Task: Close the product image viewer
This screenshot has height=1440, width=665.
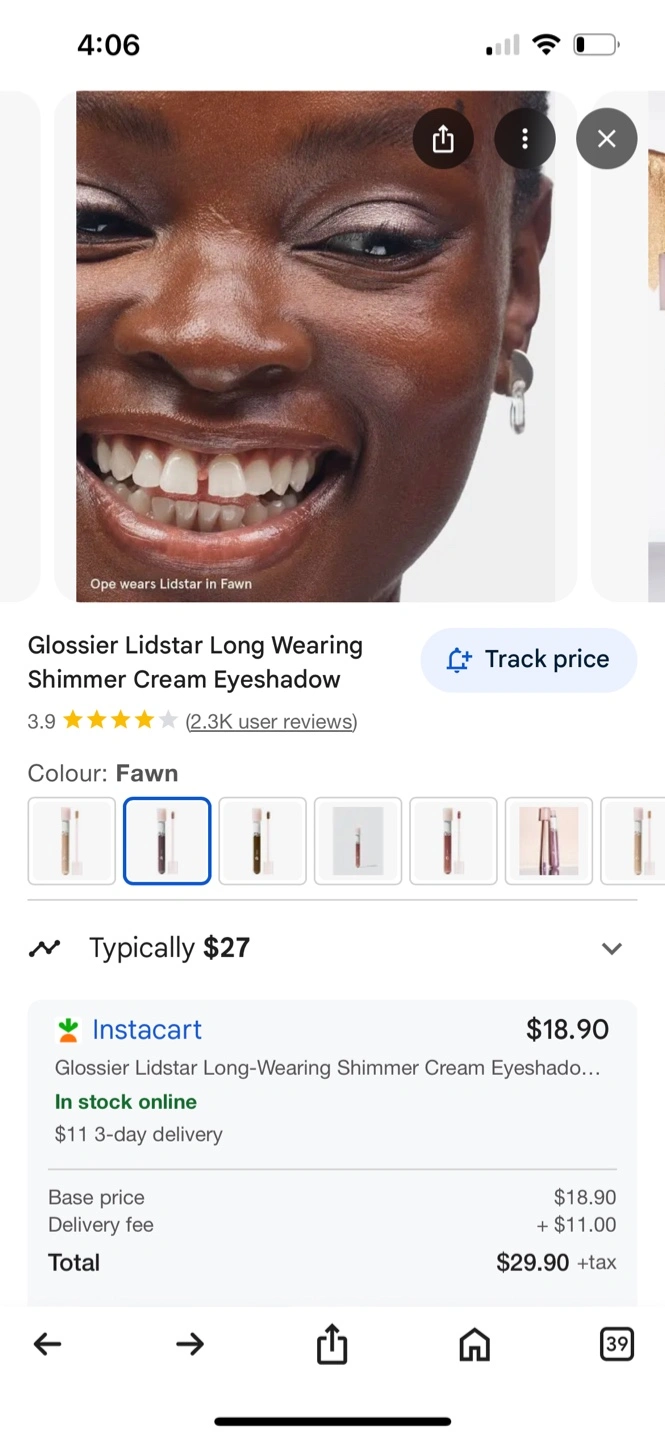Action: (606, 139)
